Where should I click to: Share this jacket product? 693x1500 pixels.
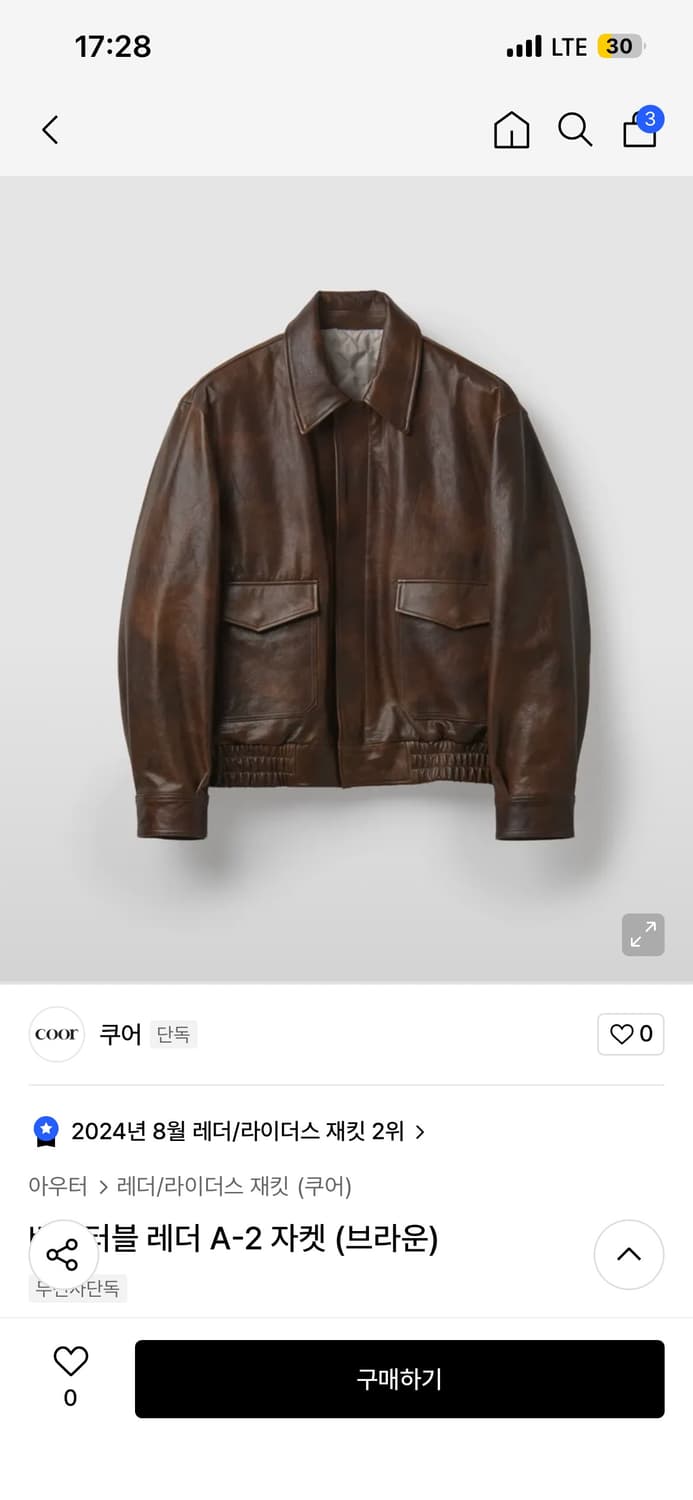62,1254
